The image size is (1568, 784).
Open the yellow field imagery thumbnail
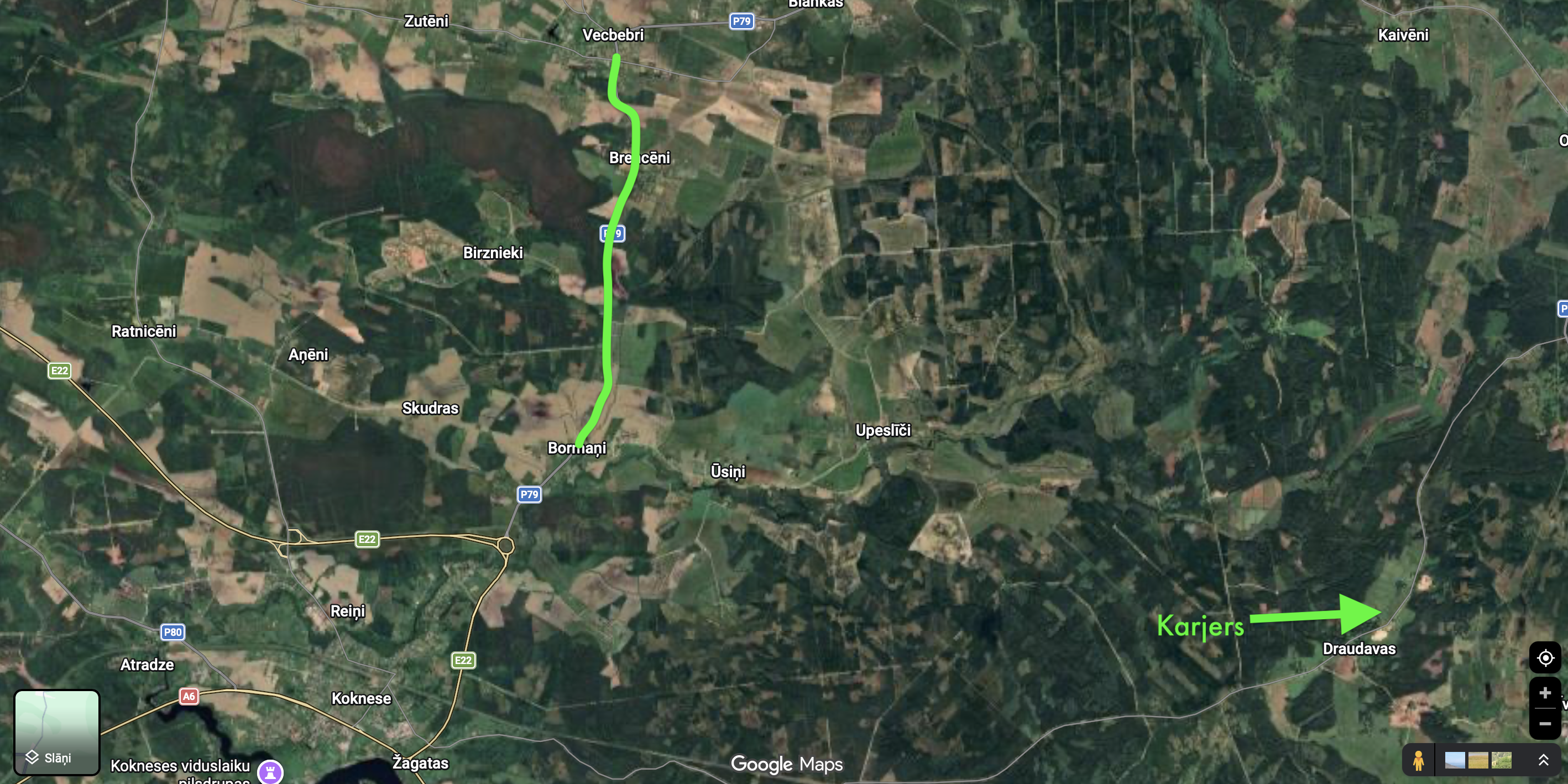click(x=1478, y=760)
